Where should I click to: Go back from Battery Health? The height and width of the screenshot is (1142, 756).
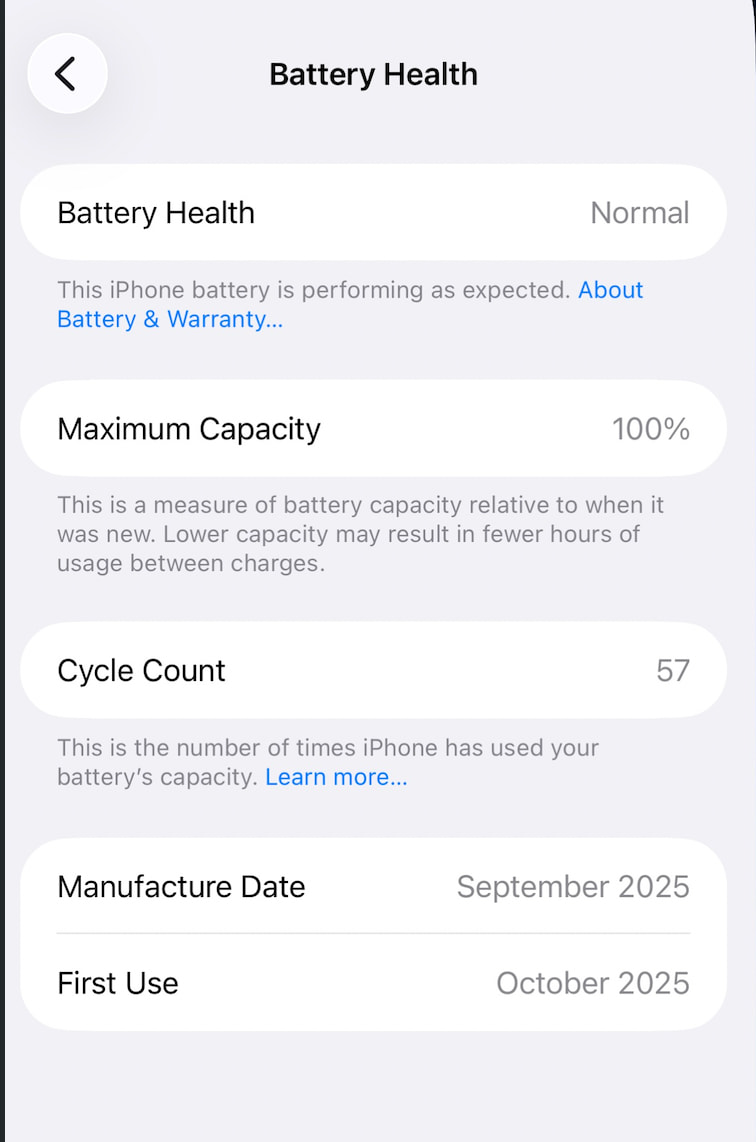point(67,74)
